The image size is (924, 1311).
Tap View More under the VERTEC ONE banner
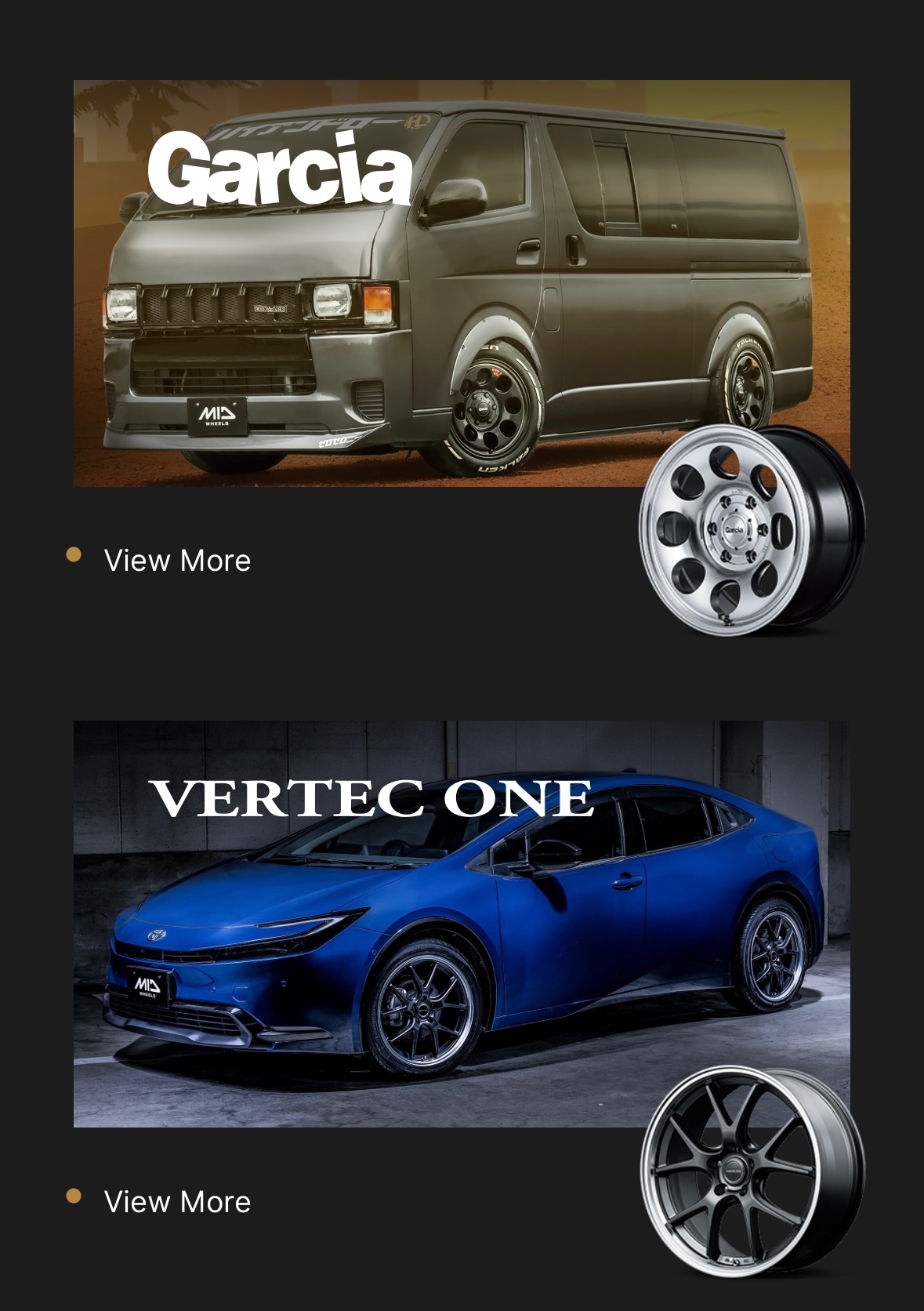(177, 1201)
